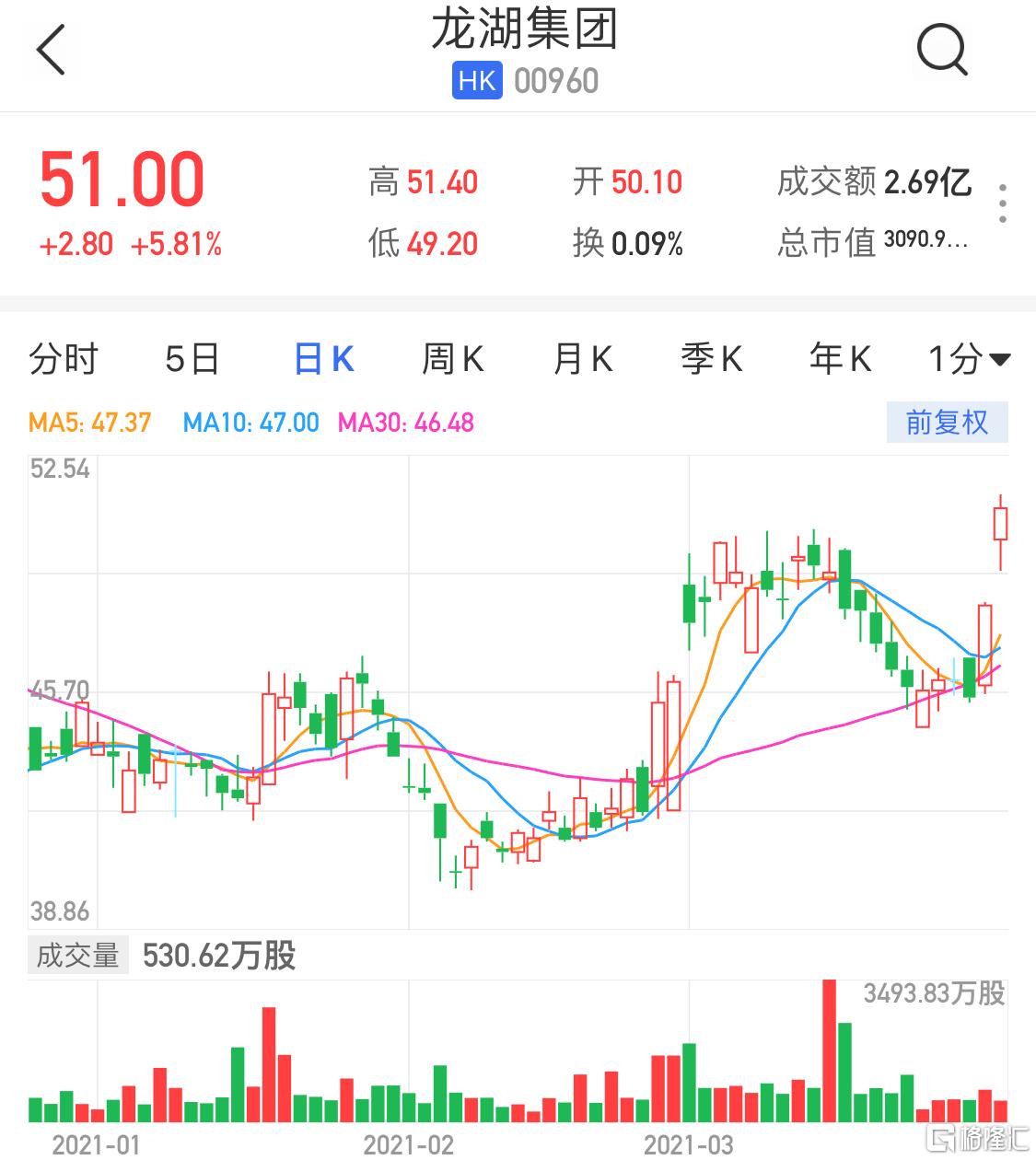1036x1160 pixels.
Task: Expand more quote details via three dots
Action: 1002,203
